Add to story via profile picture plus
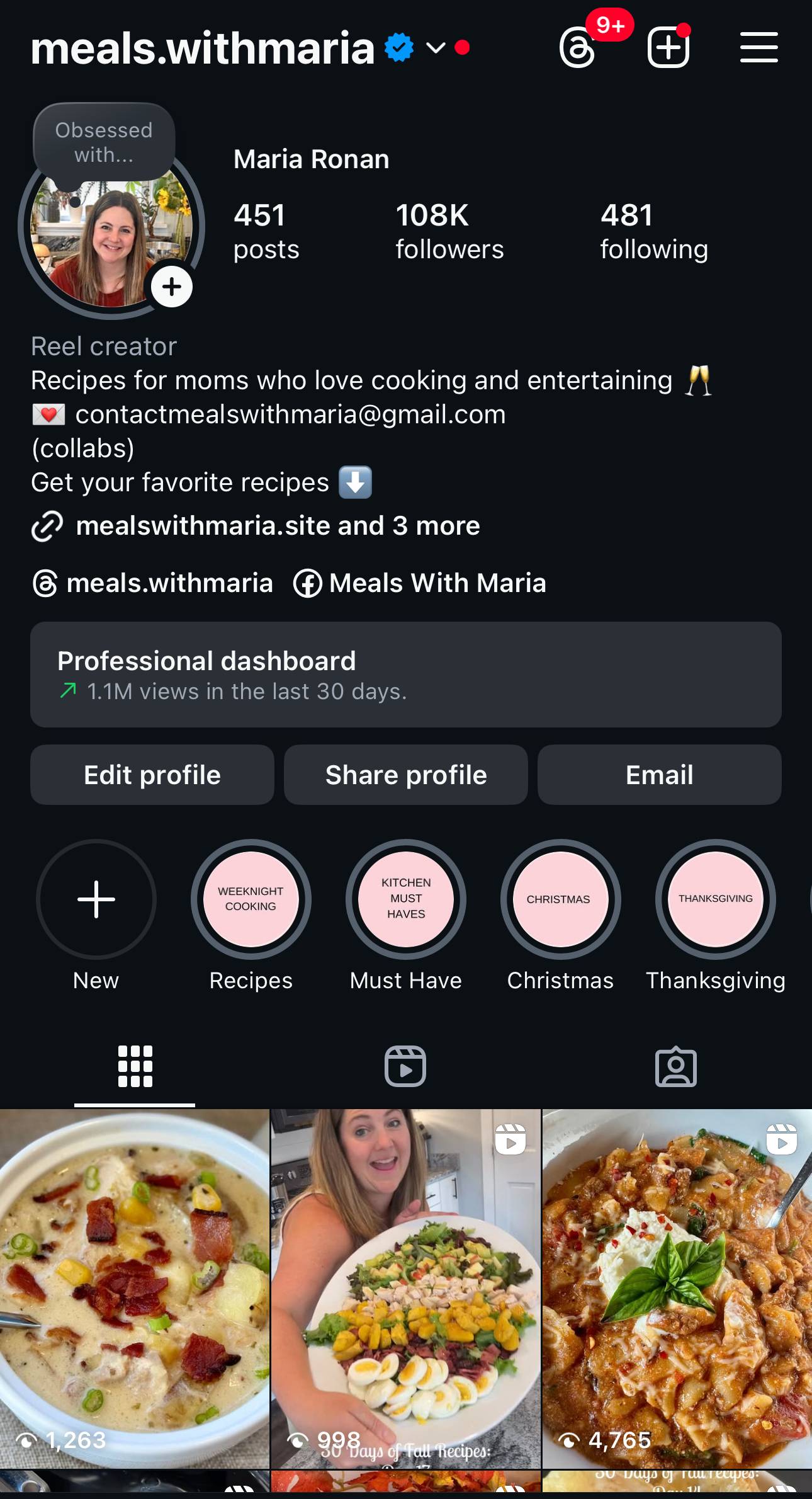This screenshot has height=1499, width=812. [171, 287]
